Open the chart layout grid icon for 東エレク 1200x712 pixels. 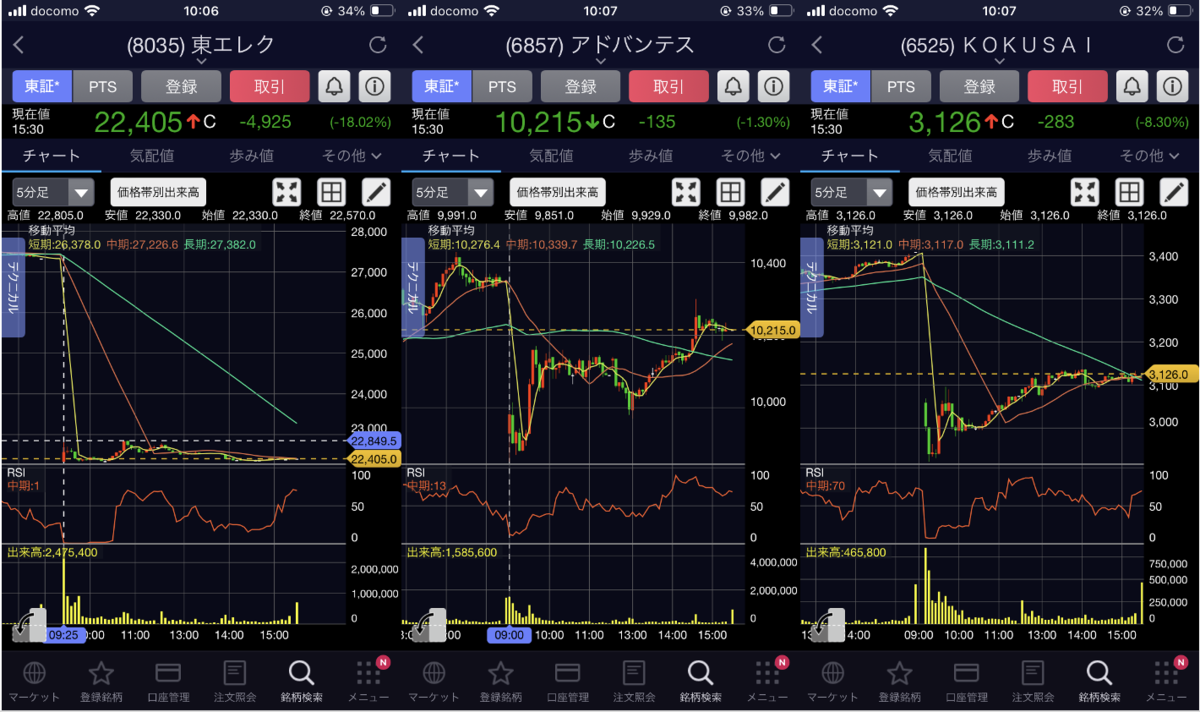331,192
